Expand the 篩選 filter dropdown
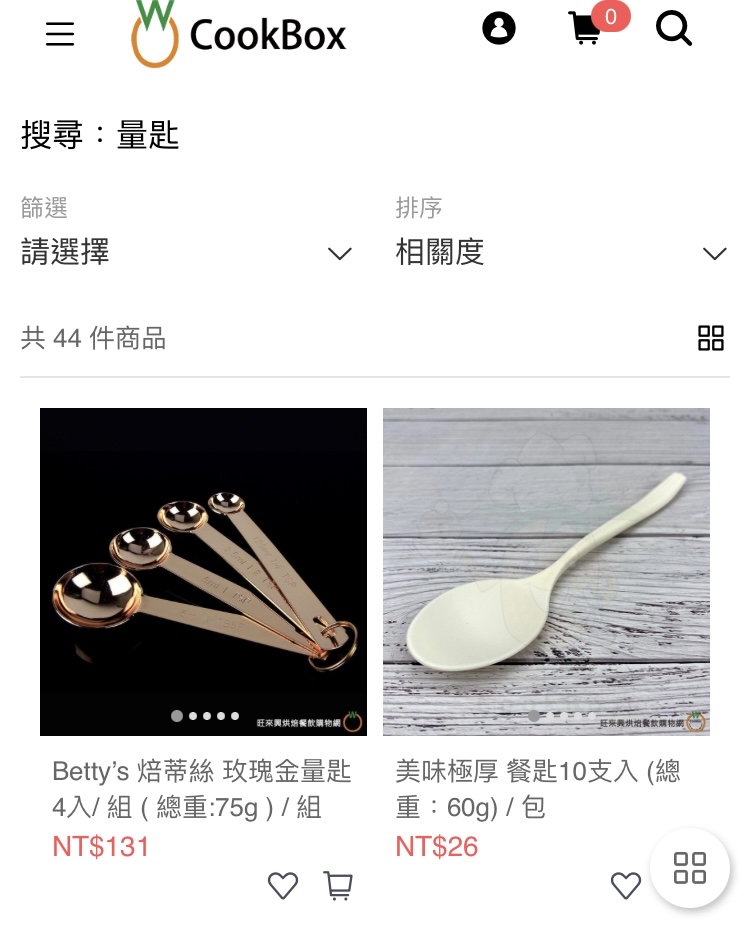This screenshot has width=750, height=930. [x=187, y=252]
